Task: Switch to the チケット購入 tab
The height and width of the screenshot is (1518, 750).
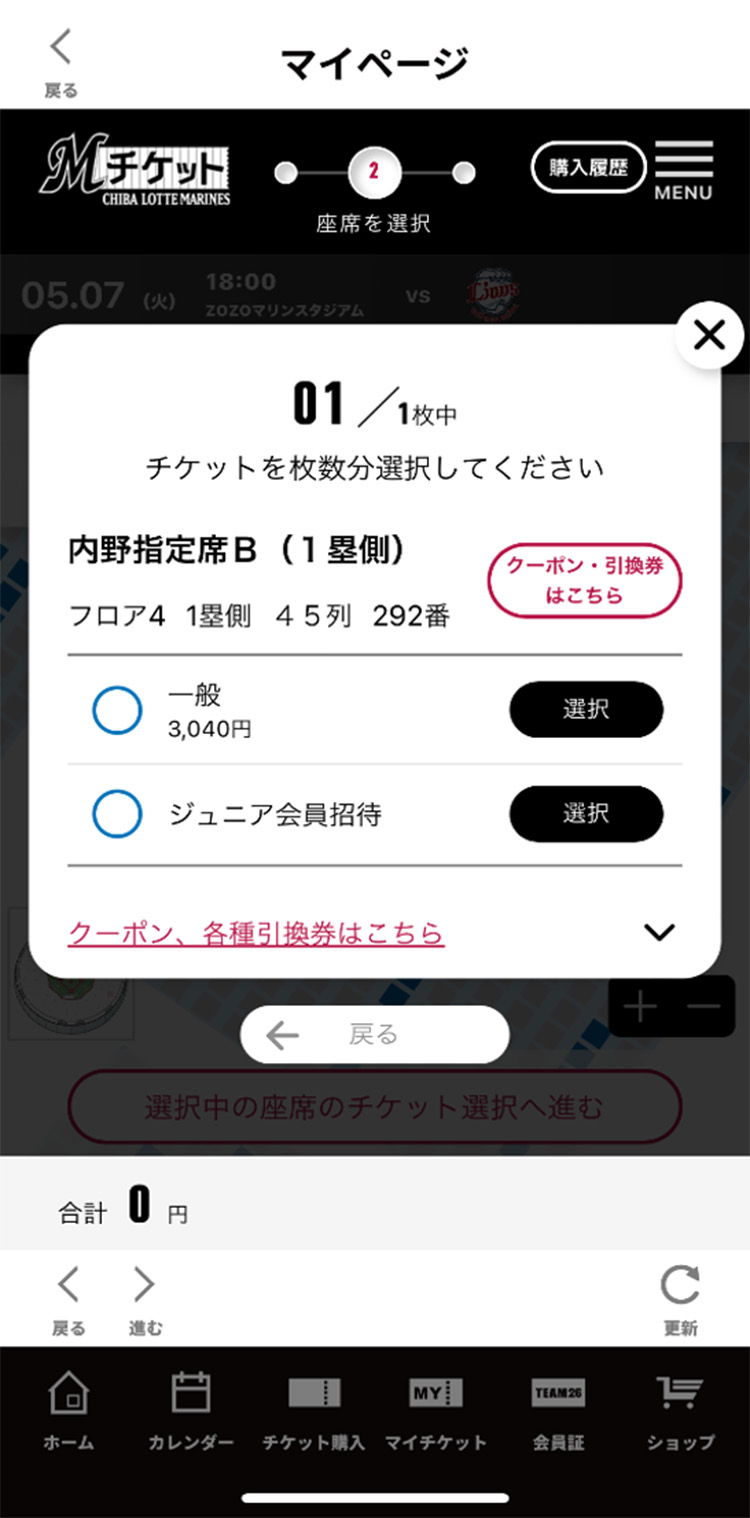Action: 313,1412
